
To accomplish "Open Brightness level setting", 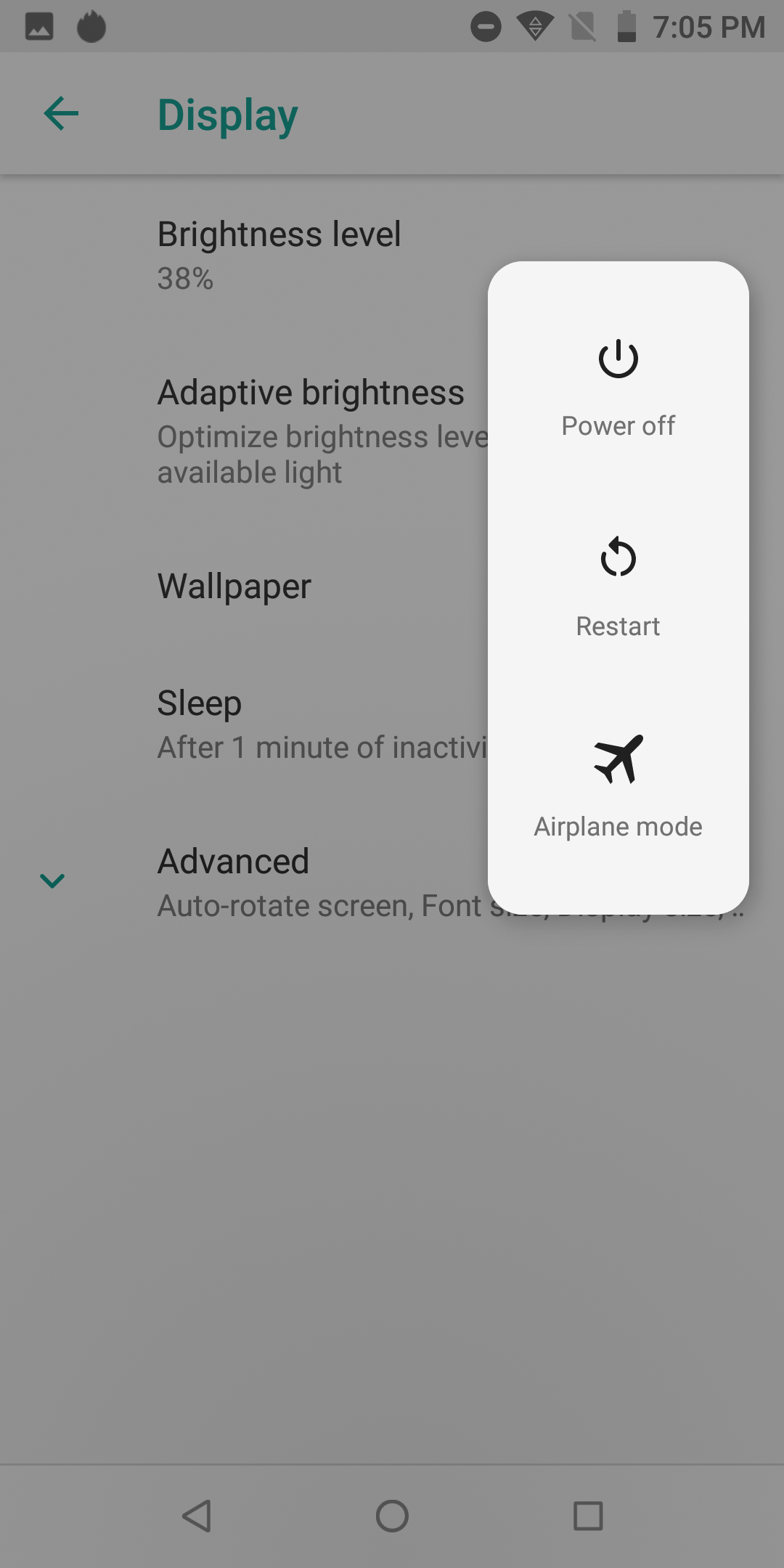I will tap(279, 254).
